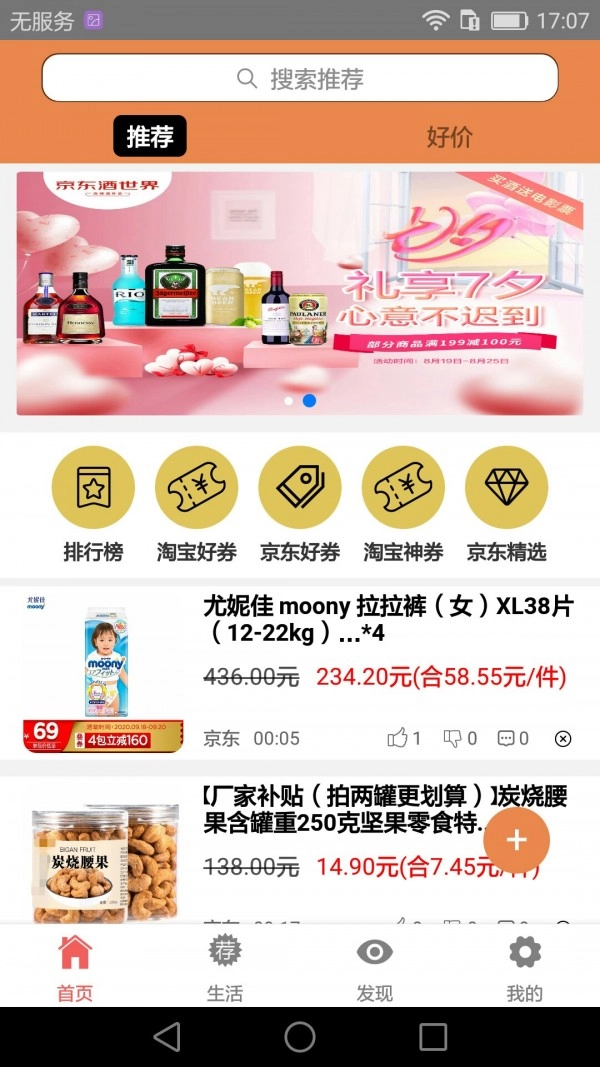This screenshot has height=1067, width=600.
Task: Dismiss the moony 拉拉裤 deal card
Action: click(563, 739)
